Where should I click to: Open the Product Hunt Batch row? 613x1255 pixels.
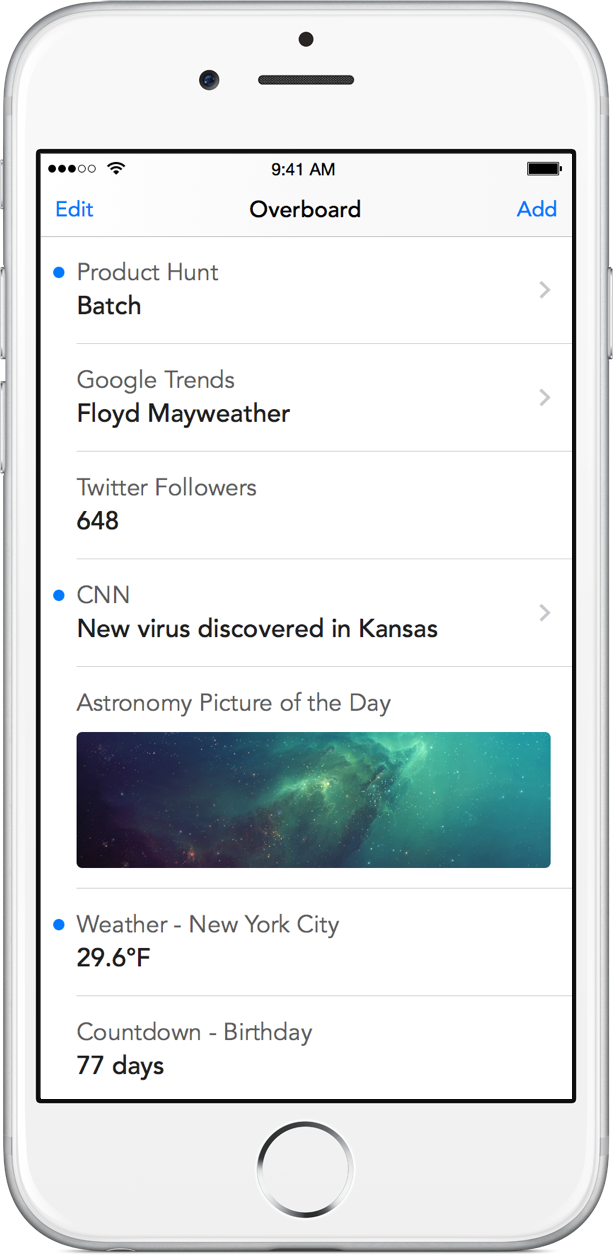(x=306, y=290)
